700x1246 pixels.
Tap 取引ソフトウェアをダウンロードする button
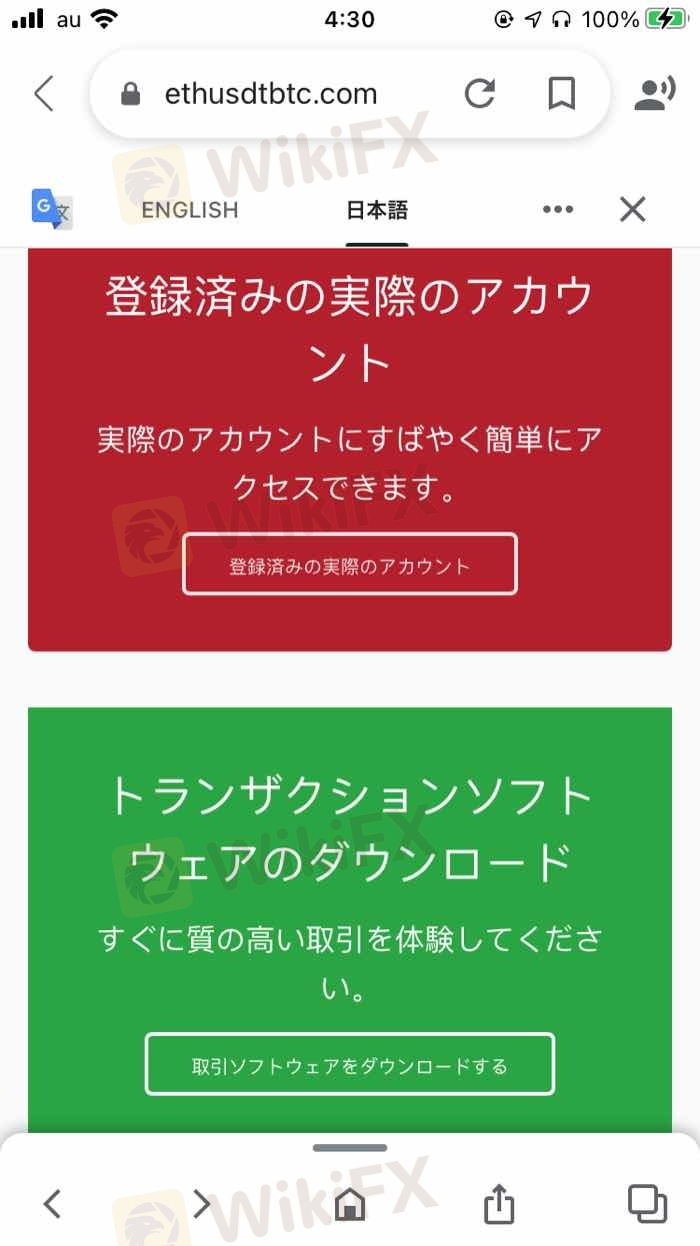pyautogui.click(x=349, y=1065)
